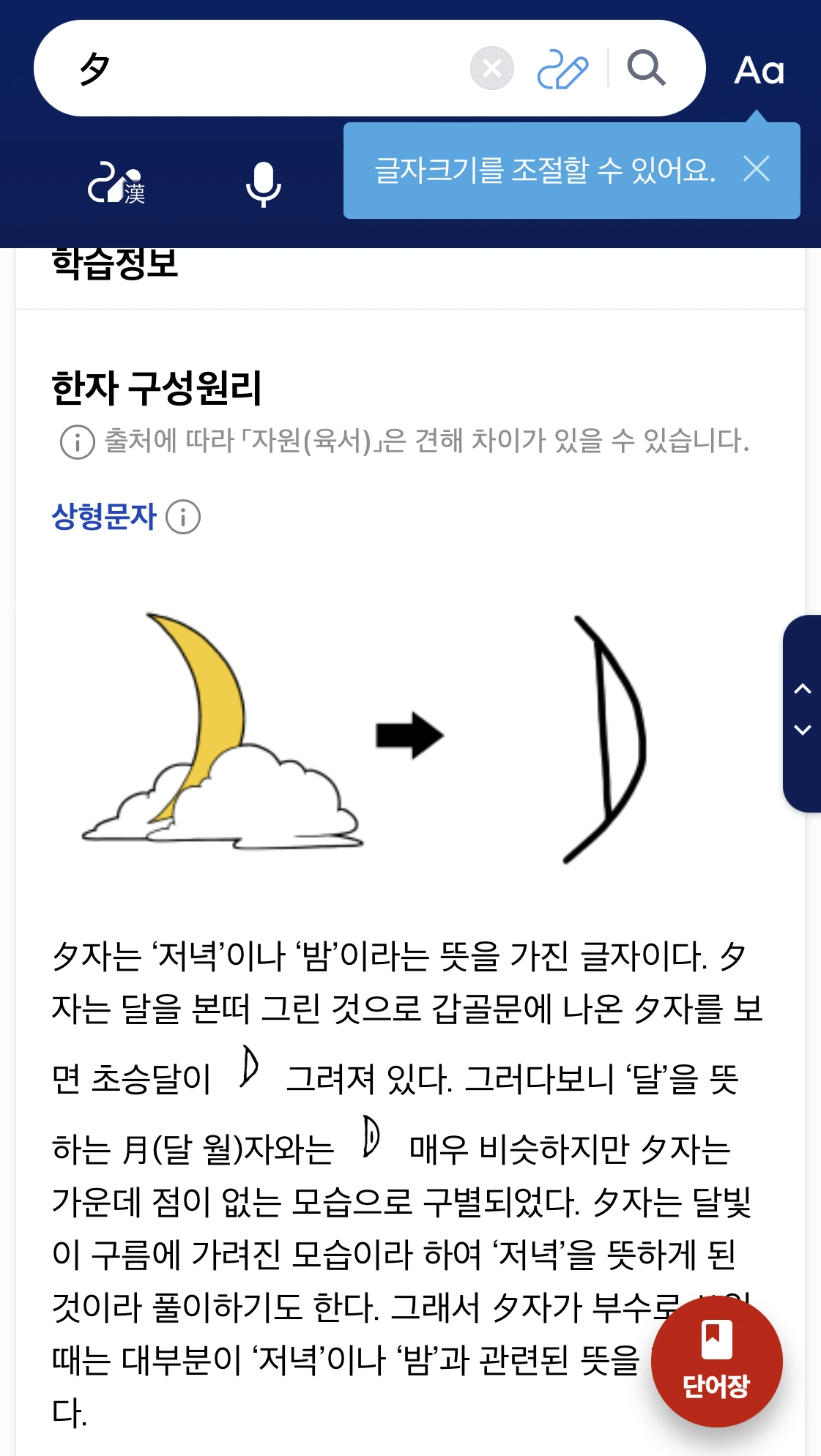This screenshot has width=821, height=1456.
Task: Open the hanja handwriting recognition icon
Action: pyautogui.click(x=117, y=183)
